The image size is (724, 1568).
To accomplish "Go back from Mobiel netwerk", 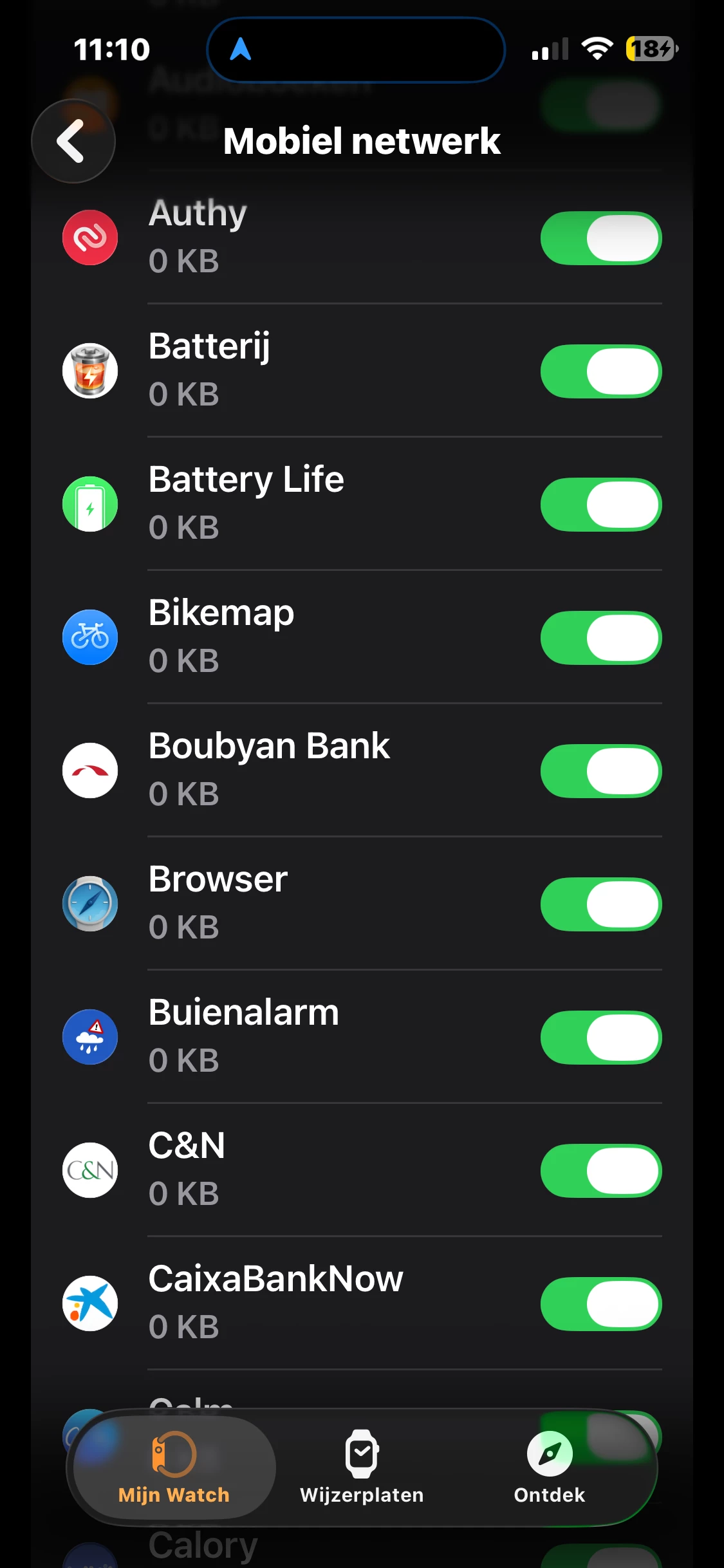I will [73, 141].
